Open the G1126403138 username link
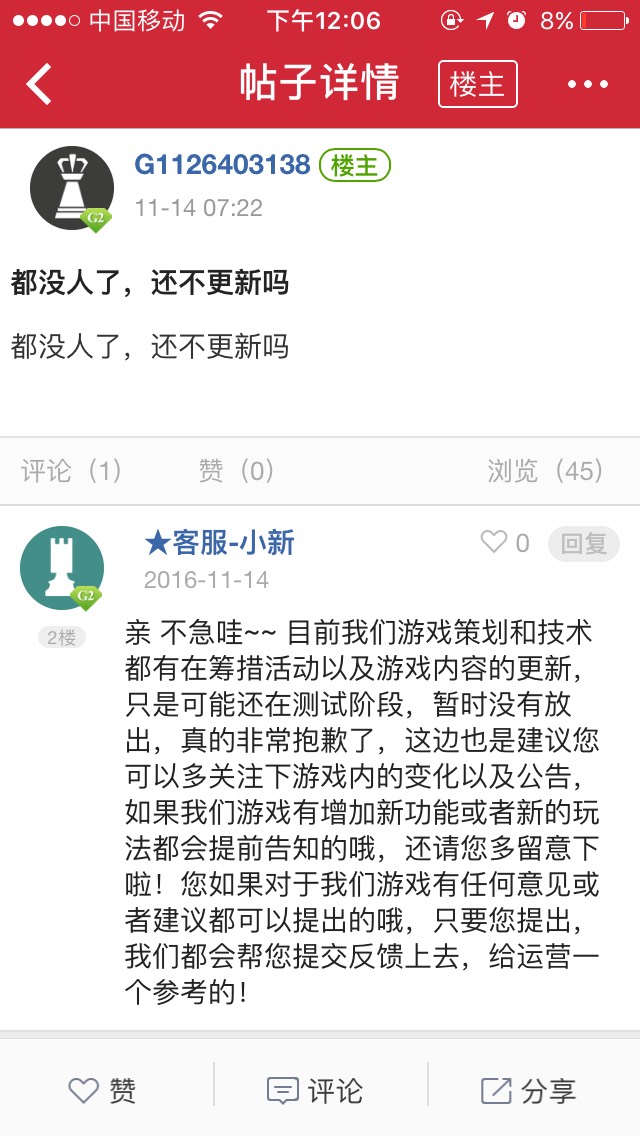This screenshot has height=1136, width=640. (x=223, y=164)
